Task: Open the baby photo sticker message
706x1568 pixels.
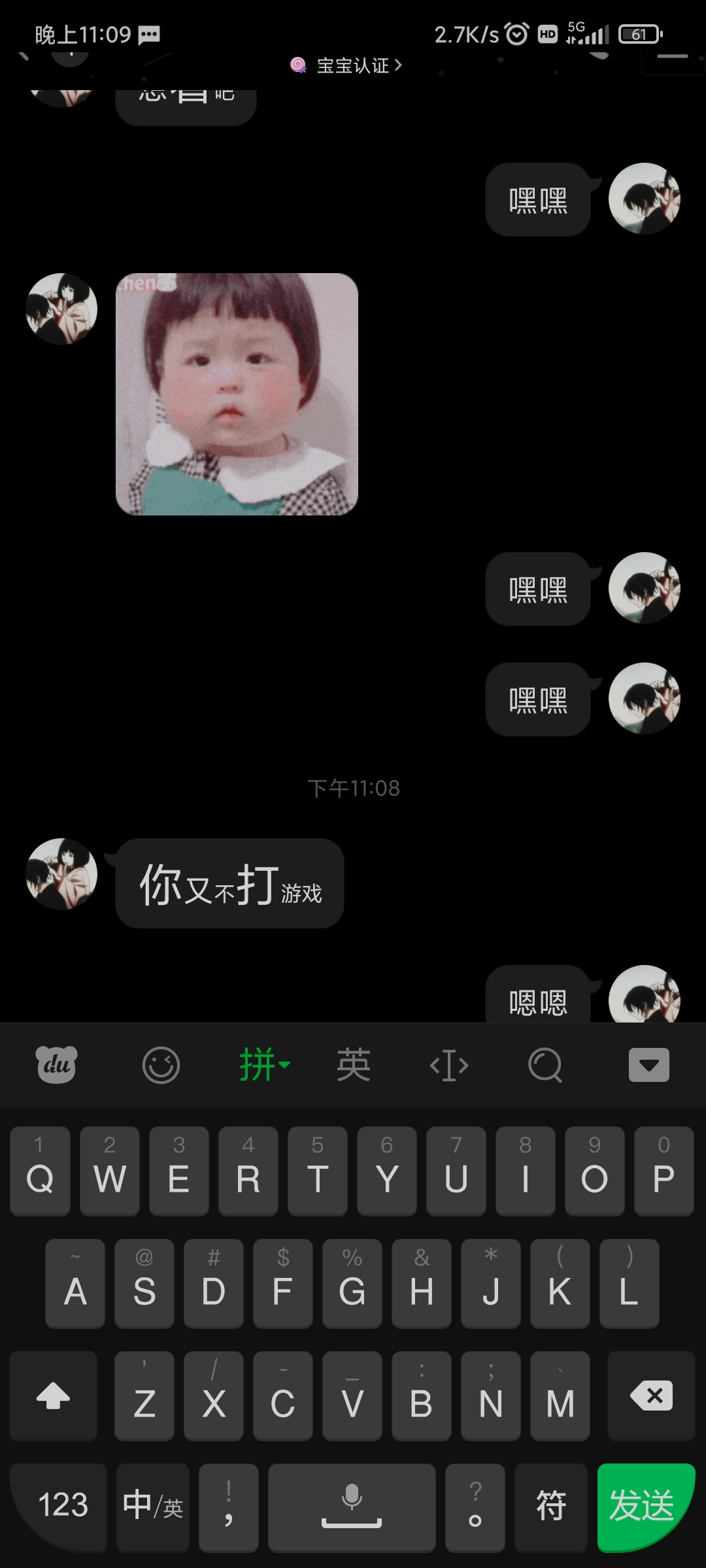Action: pos(237,394)
